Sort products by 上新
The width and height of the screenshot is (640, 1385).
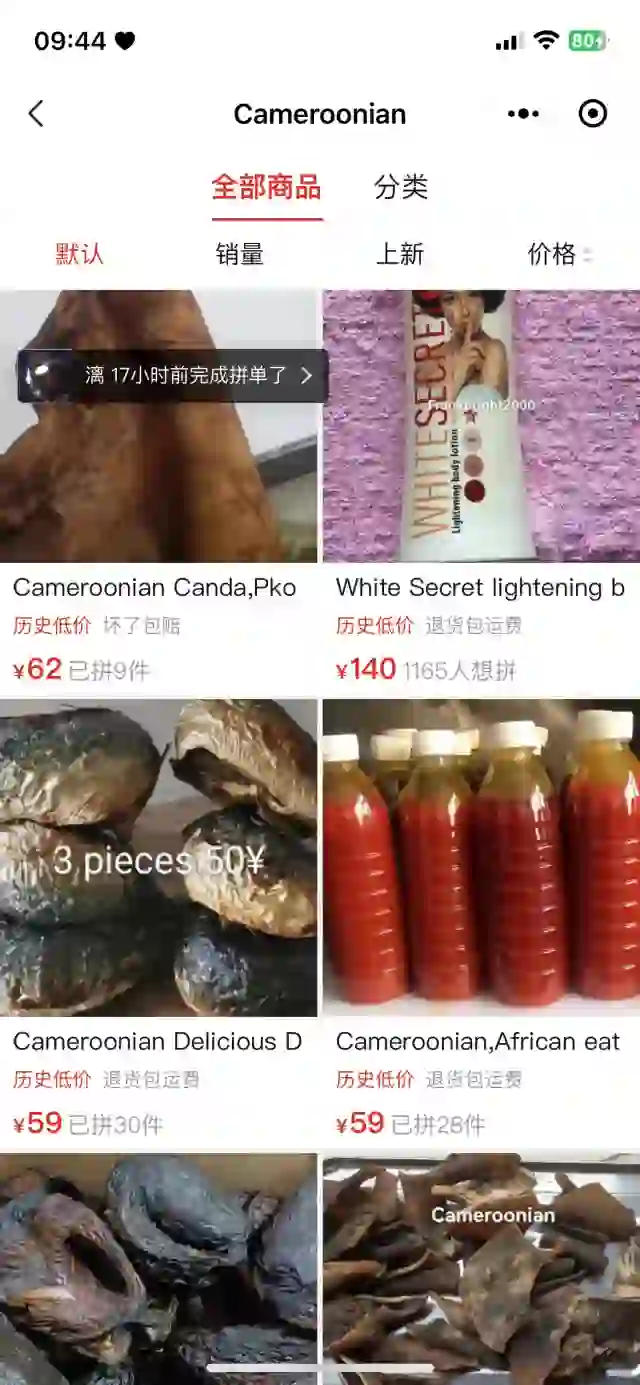(400, 254)
